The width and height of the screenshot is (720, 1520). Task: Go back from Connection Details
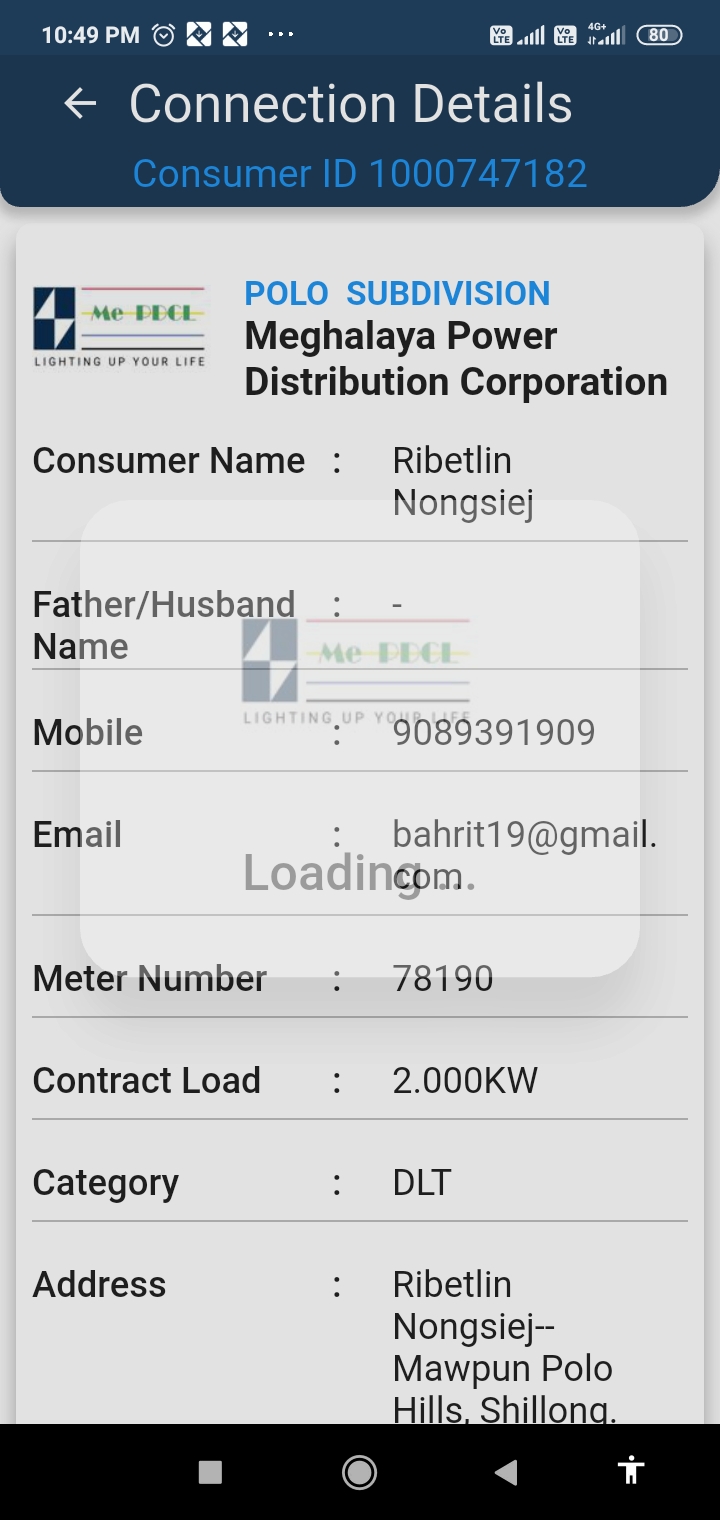[80, 104]
